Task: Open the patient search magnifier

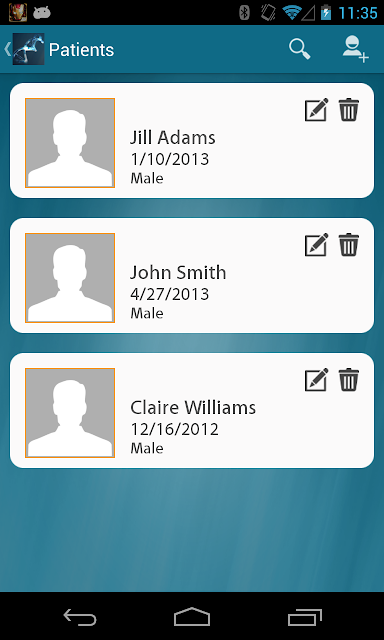Action: coord(300,49)
